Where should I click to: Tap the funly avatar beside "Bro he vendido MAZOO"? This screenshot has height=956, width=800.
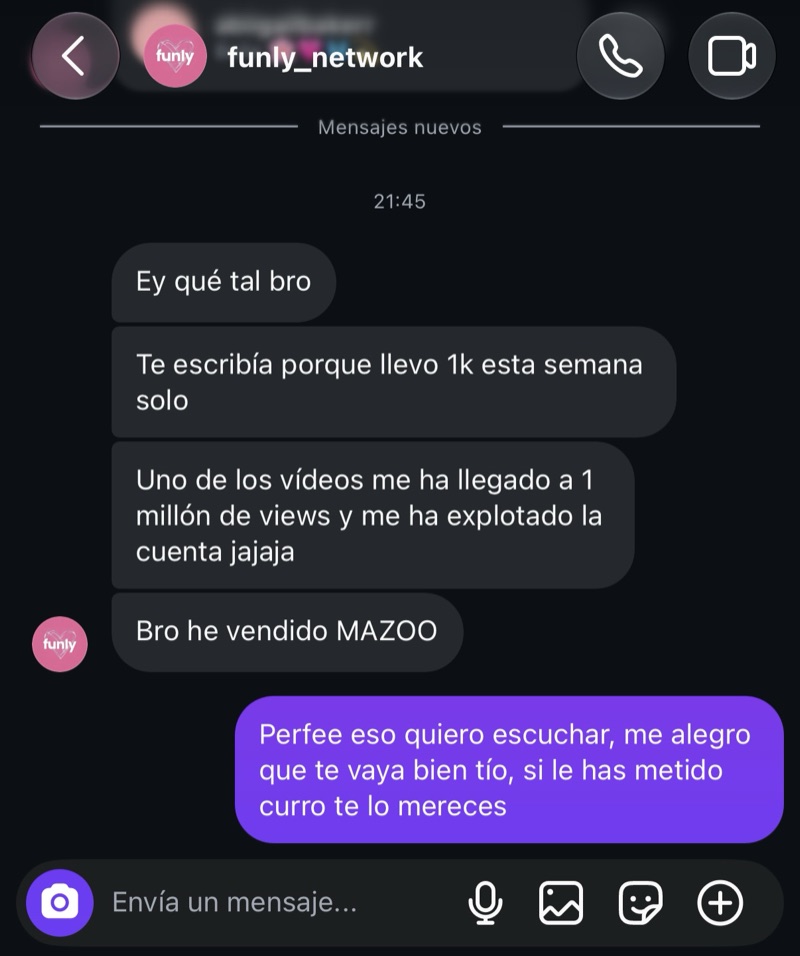[x=60, y=644]
